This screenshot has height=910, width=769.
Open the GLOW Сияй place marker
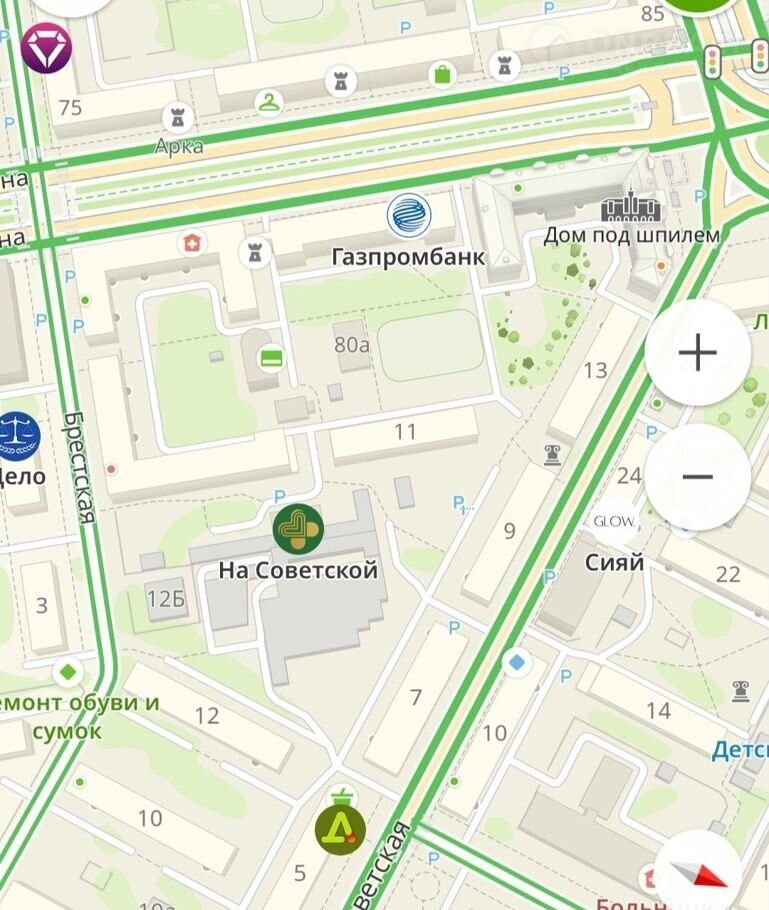[614, 522]
